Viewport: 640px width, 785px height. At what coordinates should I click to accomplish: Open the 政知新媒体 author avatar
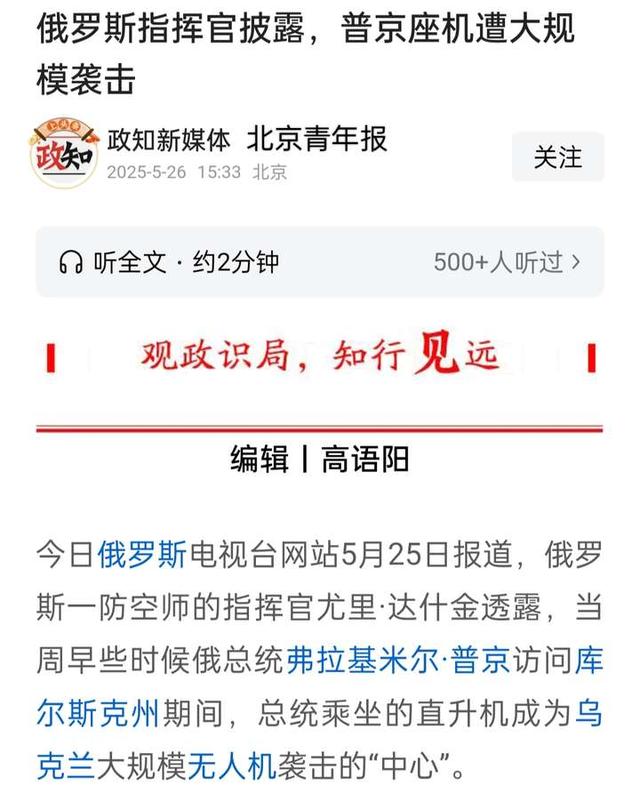(65, 153)
